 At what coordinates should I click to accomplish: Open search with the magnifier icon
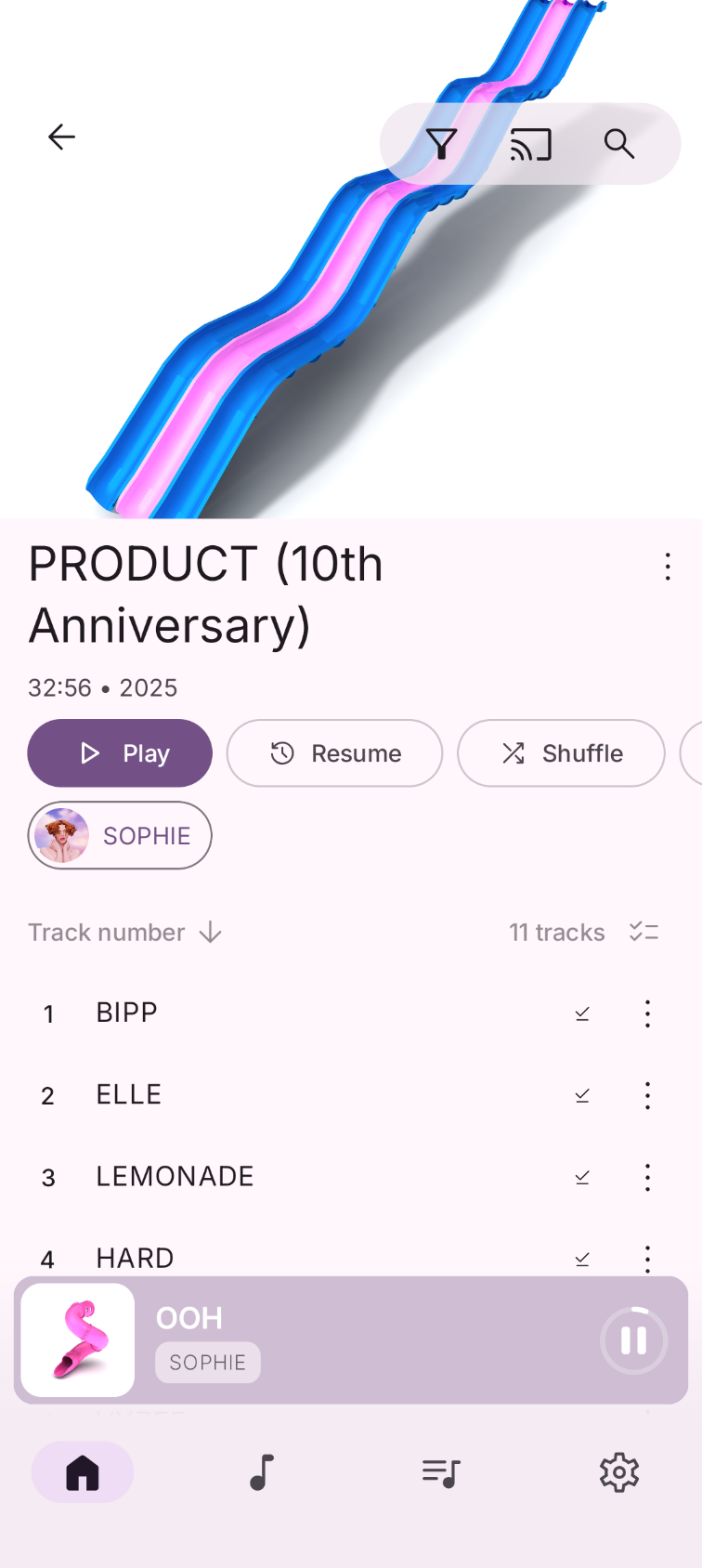(x=618, y=144)
